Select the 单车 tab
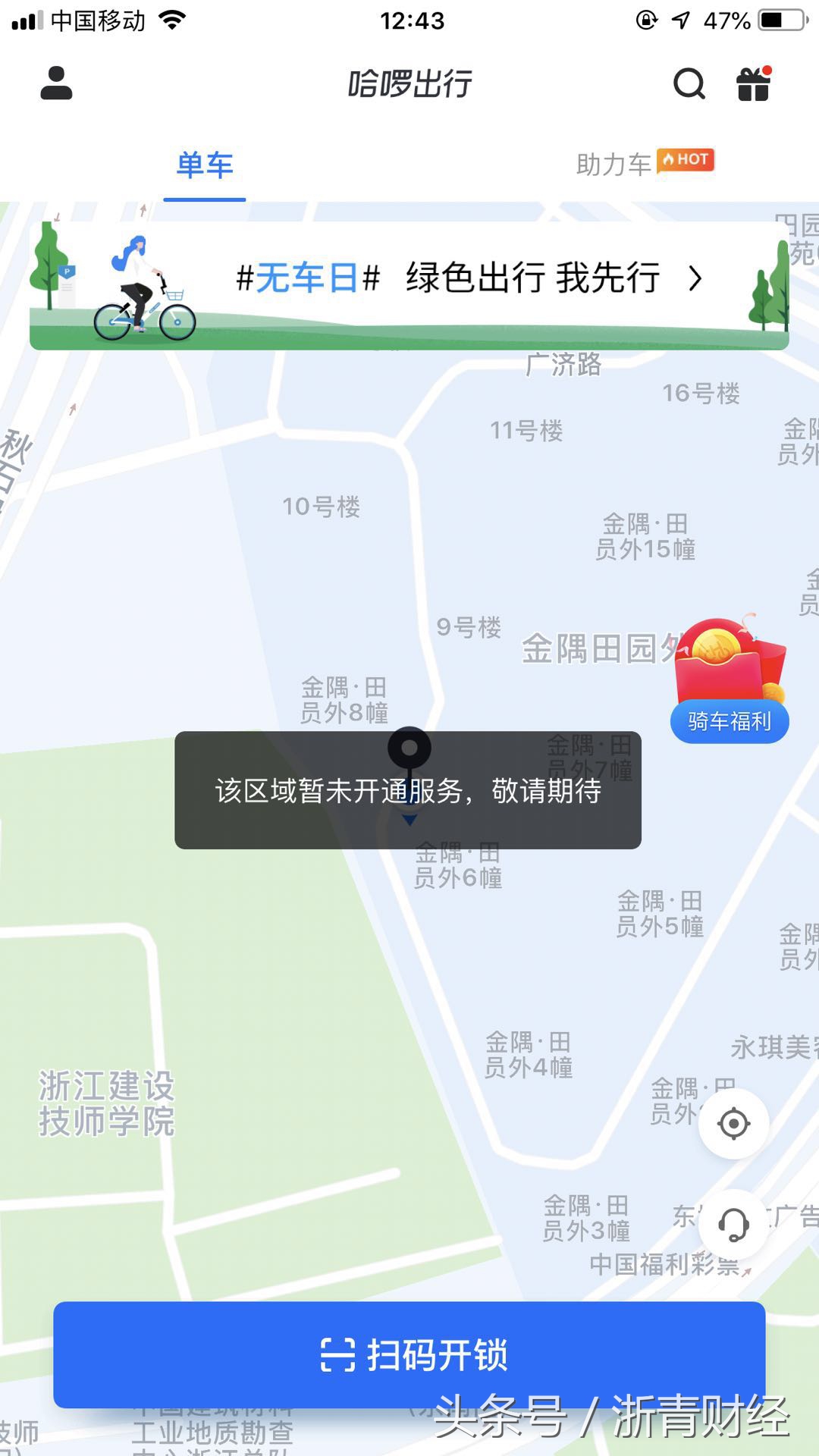Viewport: 819px width, 1456px height. 203,165
